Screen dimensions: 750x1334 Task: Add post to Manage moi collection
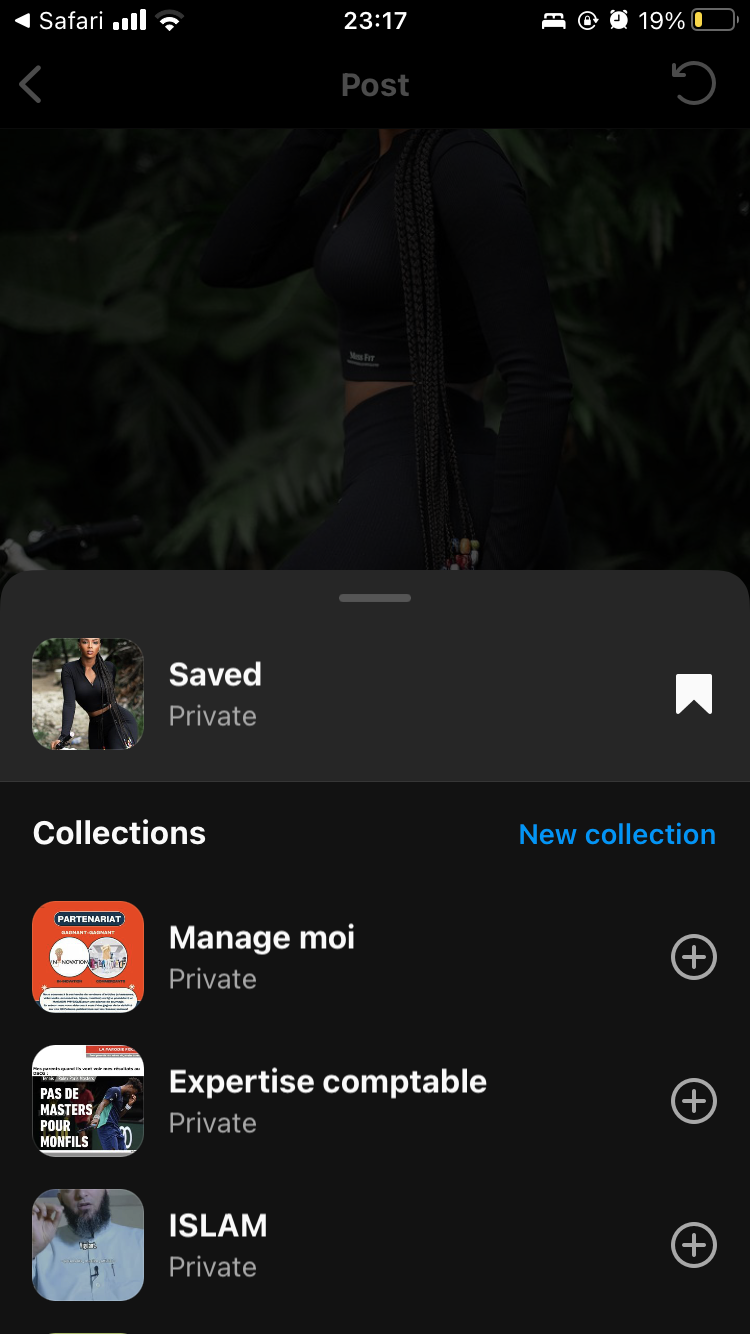point(693,957)
